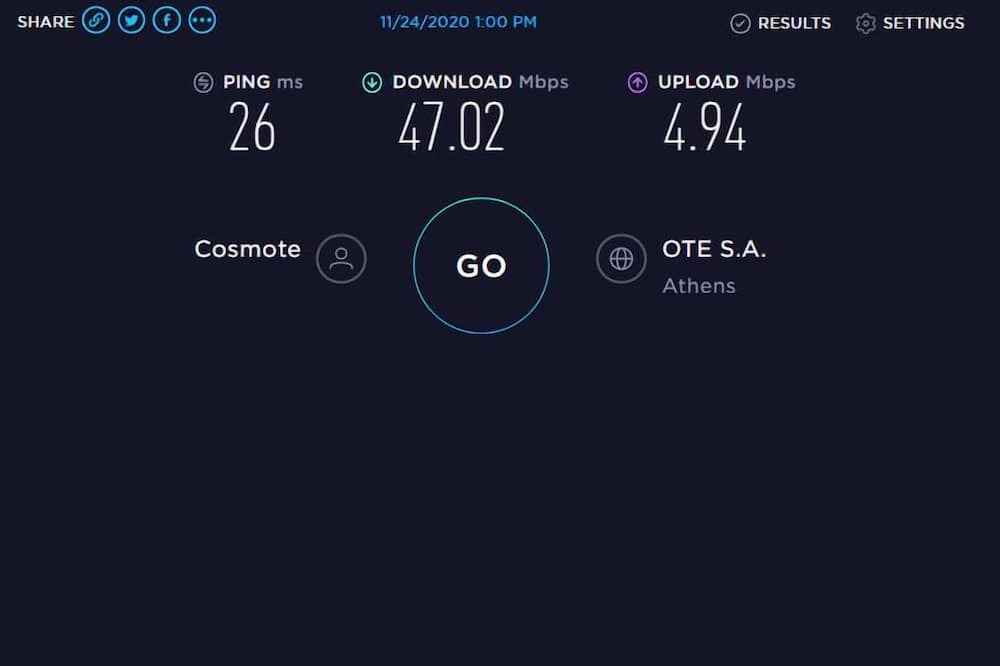Open Settings

[x=910, y=23]
